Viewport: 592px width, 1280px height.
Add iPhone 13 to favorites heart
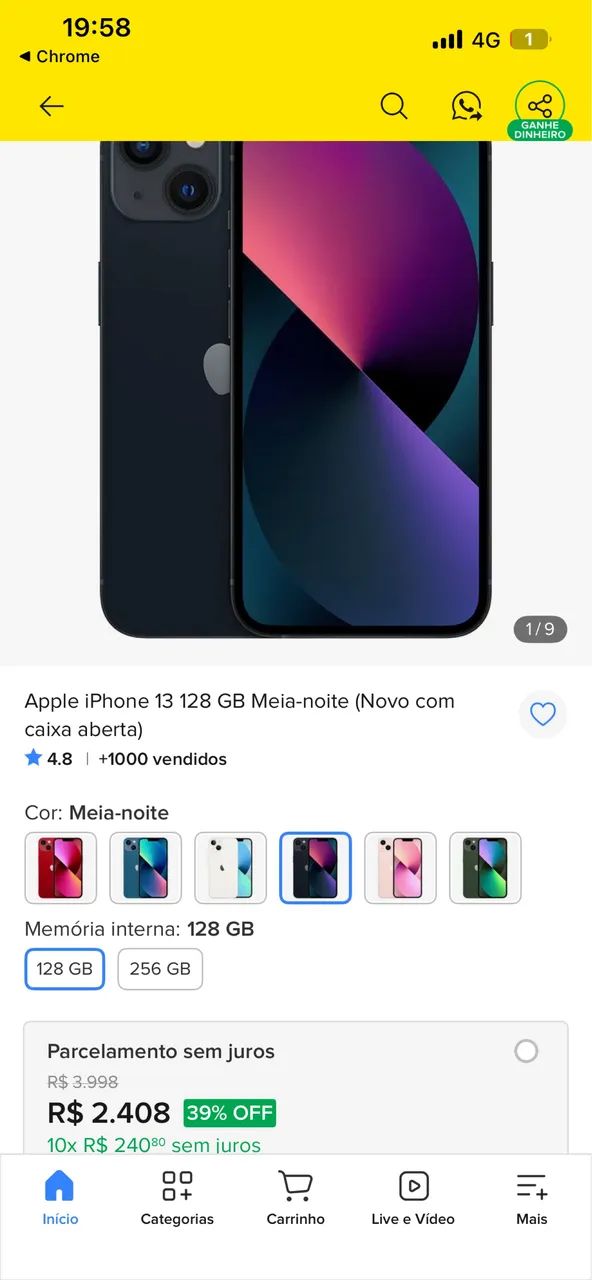(x=542, y=714)
